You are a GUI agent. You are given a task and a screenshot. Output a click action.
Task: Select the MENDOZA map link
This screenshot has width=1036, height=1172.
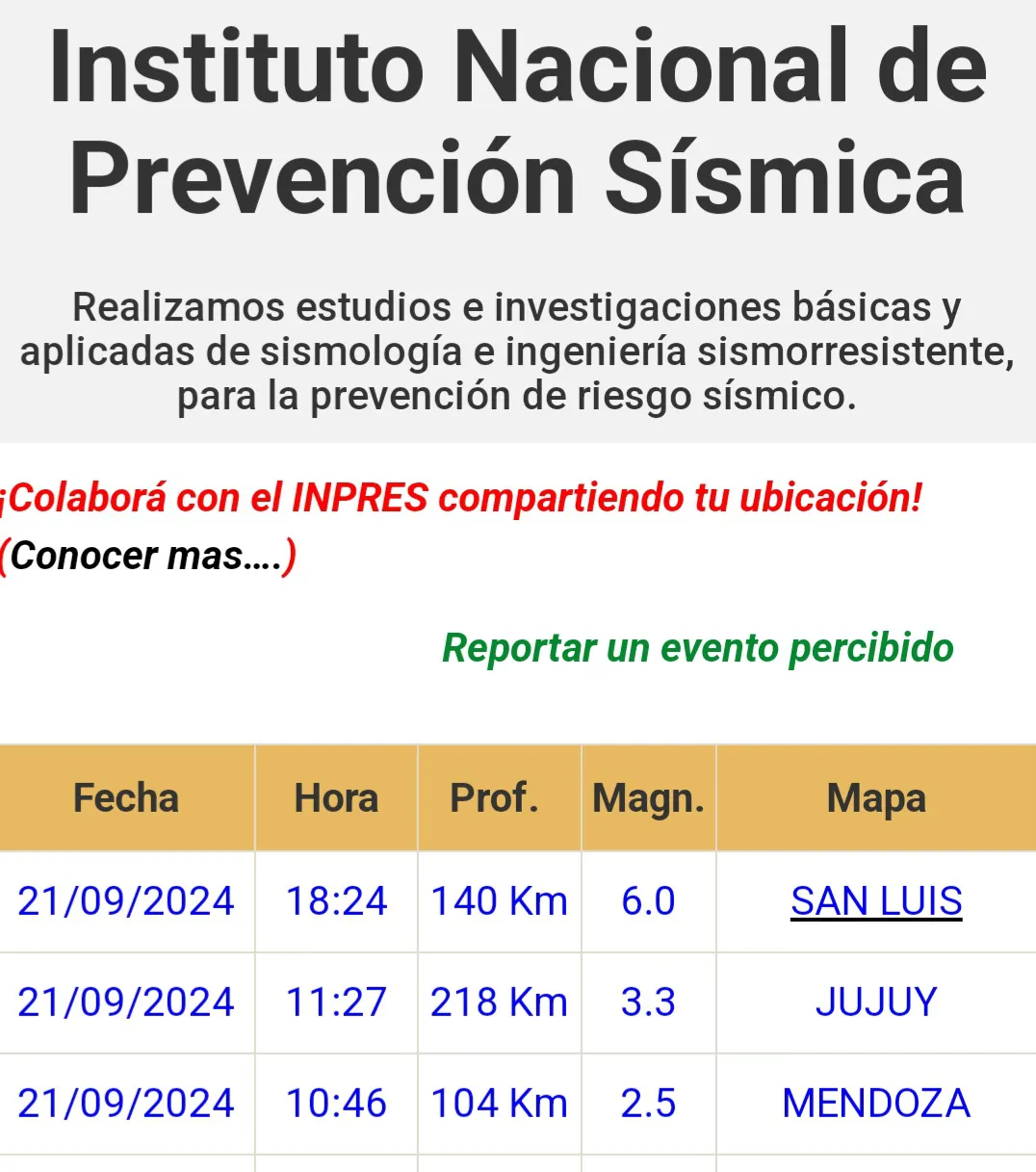876,1104
